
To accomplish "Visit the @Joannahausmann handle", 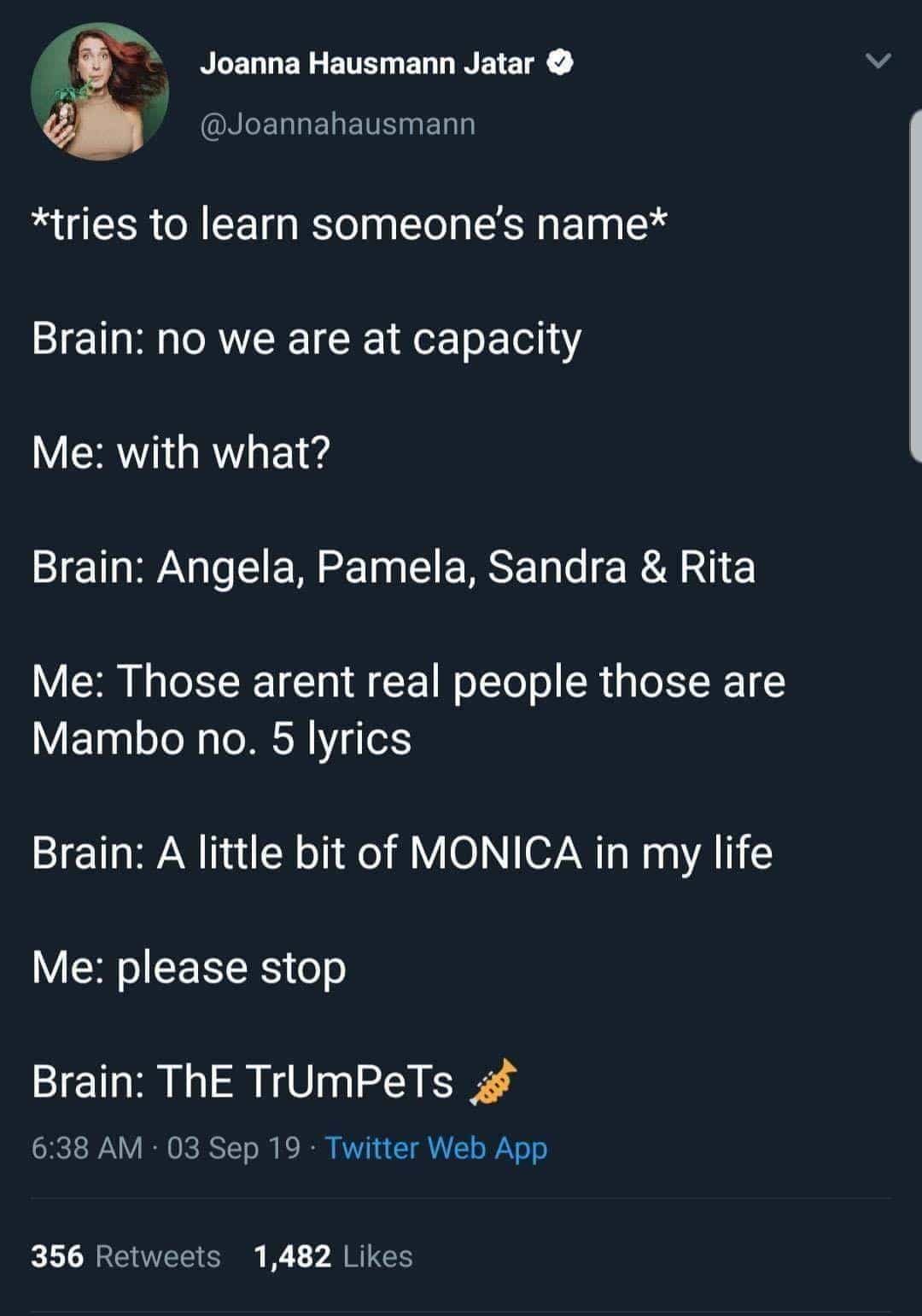I will [337, 125].
